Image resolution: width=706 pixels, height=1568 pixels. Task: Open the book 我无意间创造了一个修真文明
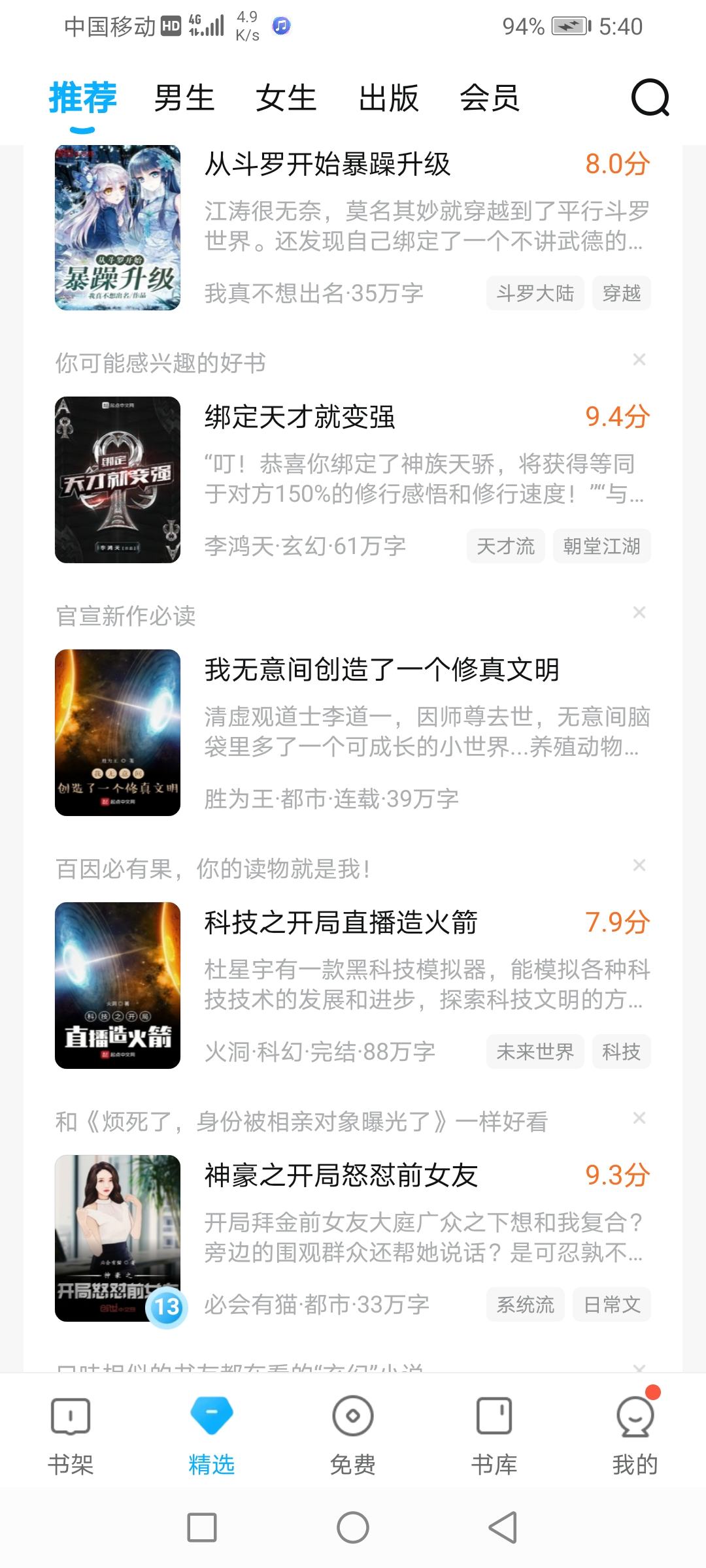(x=382, y=670)
